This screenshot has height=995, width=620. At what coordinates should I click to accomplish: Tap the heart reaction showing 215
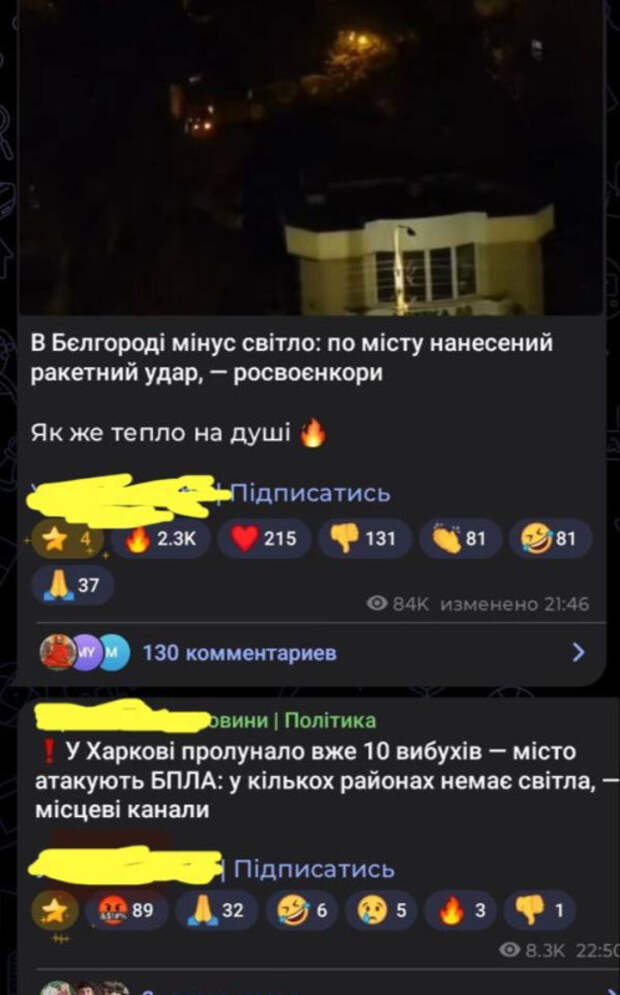[x=263, y=539]
